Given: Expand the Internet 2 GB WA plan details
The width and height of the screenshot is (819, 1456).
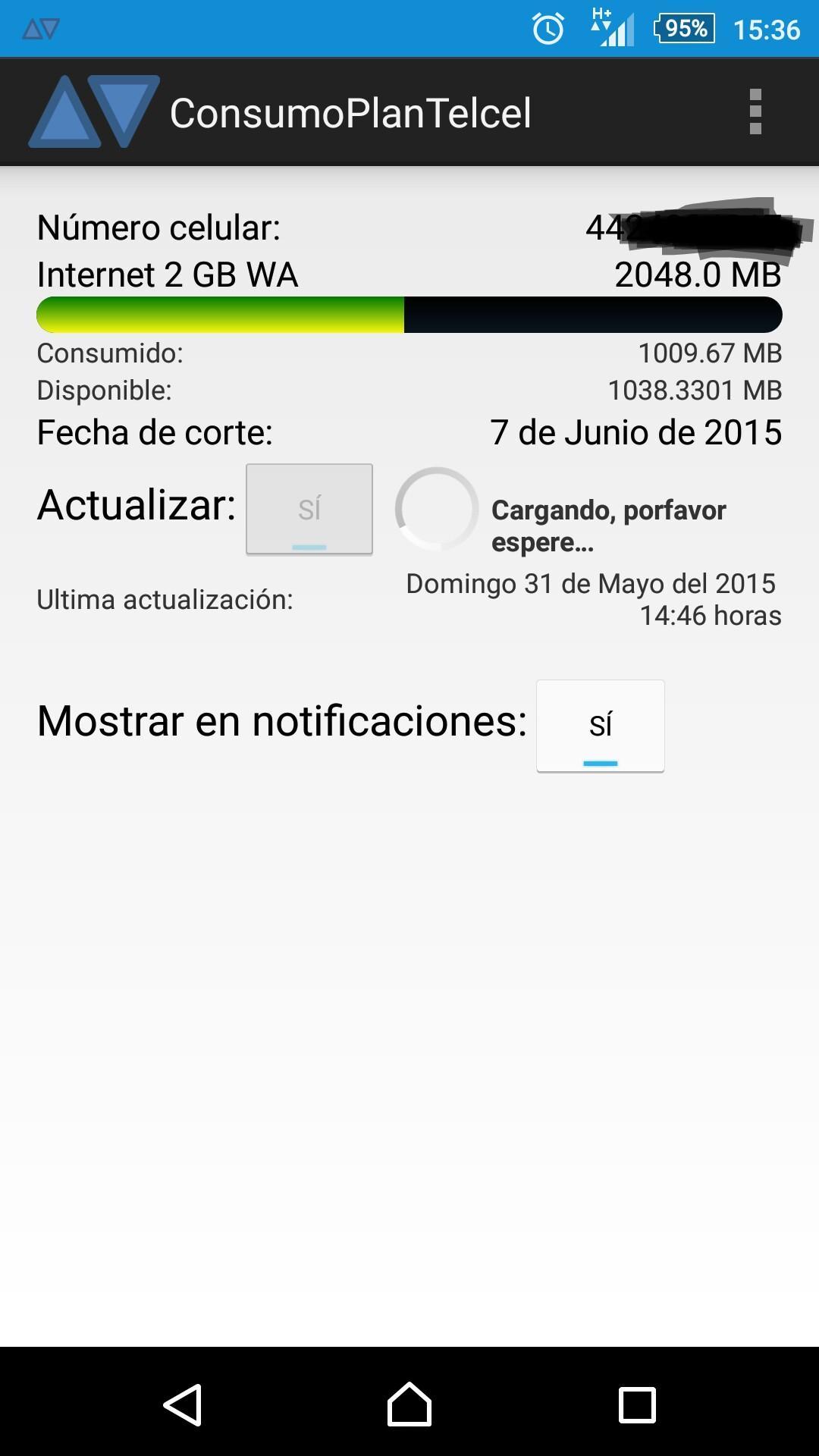Looking at the screenshot, I should click(167, 275).
